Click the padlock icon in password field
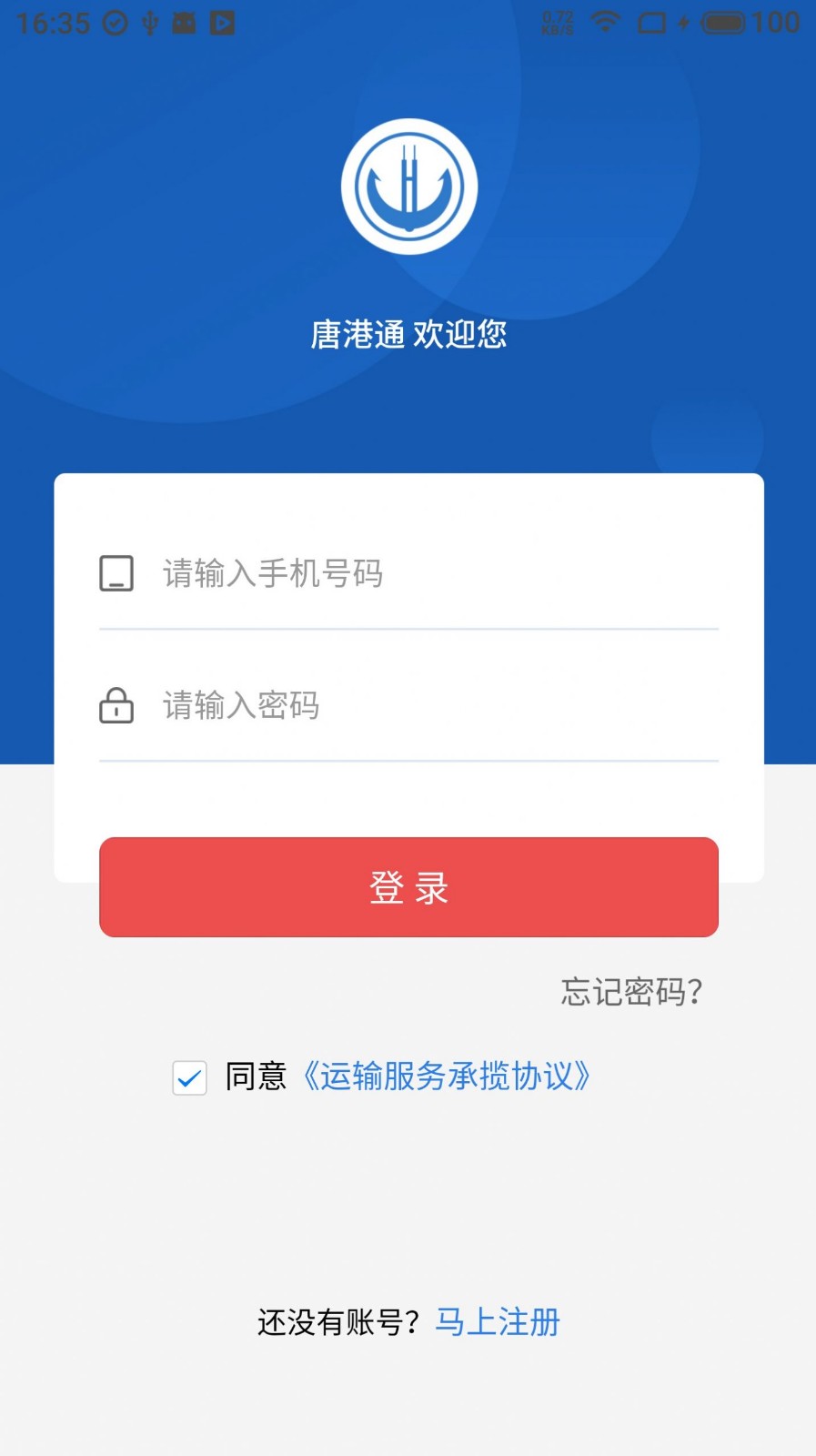Image resolution: width=816 pixels, height=1456 pixels. 116,706
